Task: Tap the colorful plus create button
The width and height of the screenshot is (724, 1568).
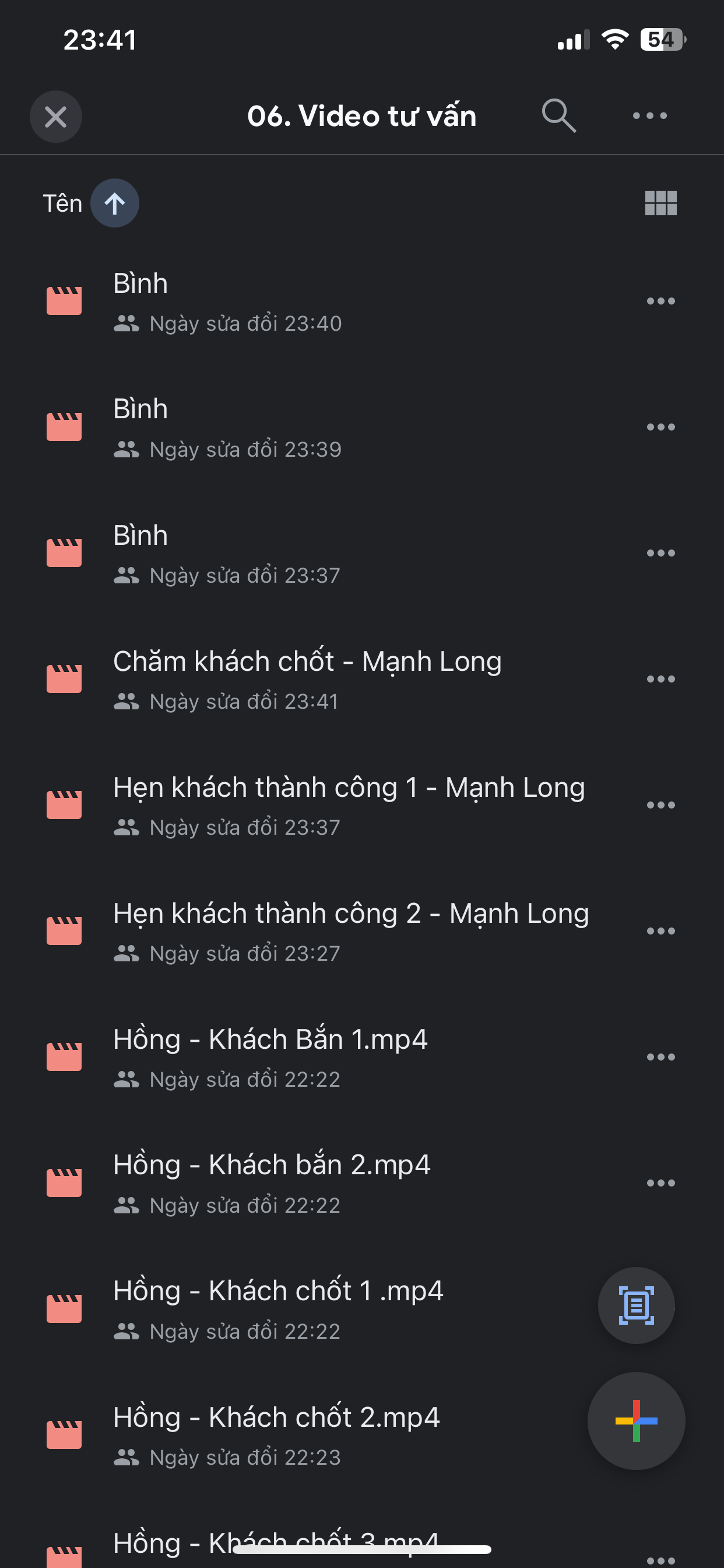Action: click(x=636, y=1420)
